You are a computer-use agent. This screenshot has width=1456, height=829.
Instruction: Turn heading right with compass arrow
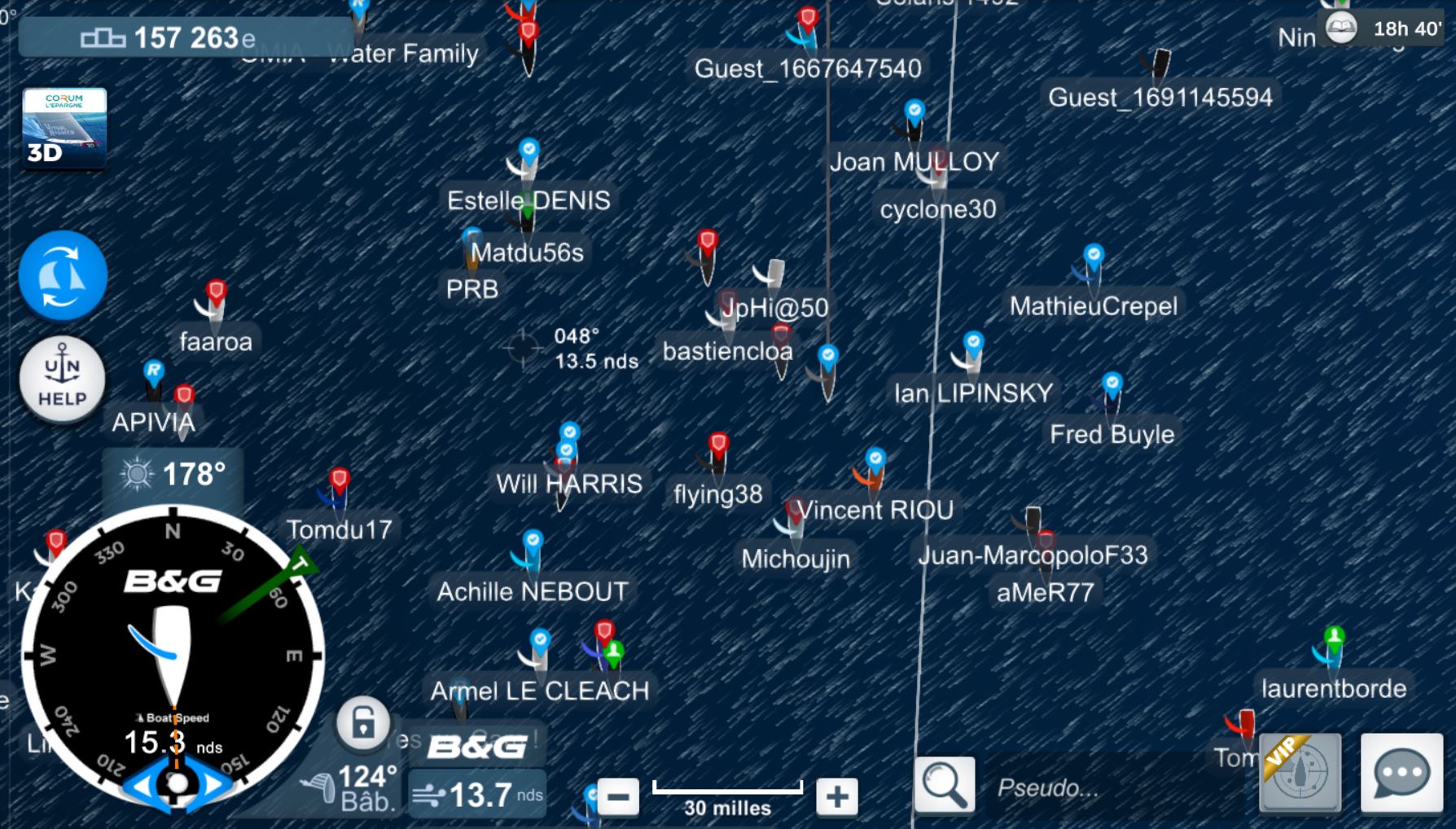pyautogui.click(x=215, y=785)
